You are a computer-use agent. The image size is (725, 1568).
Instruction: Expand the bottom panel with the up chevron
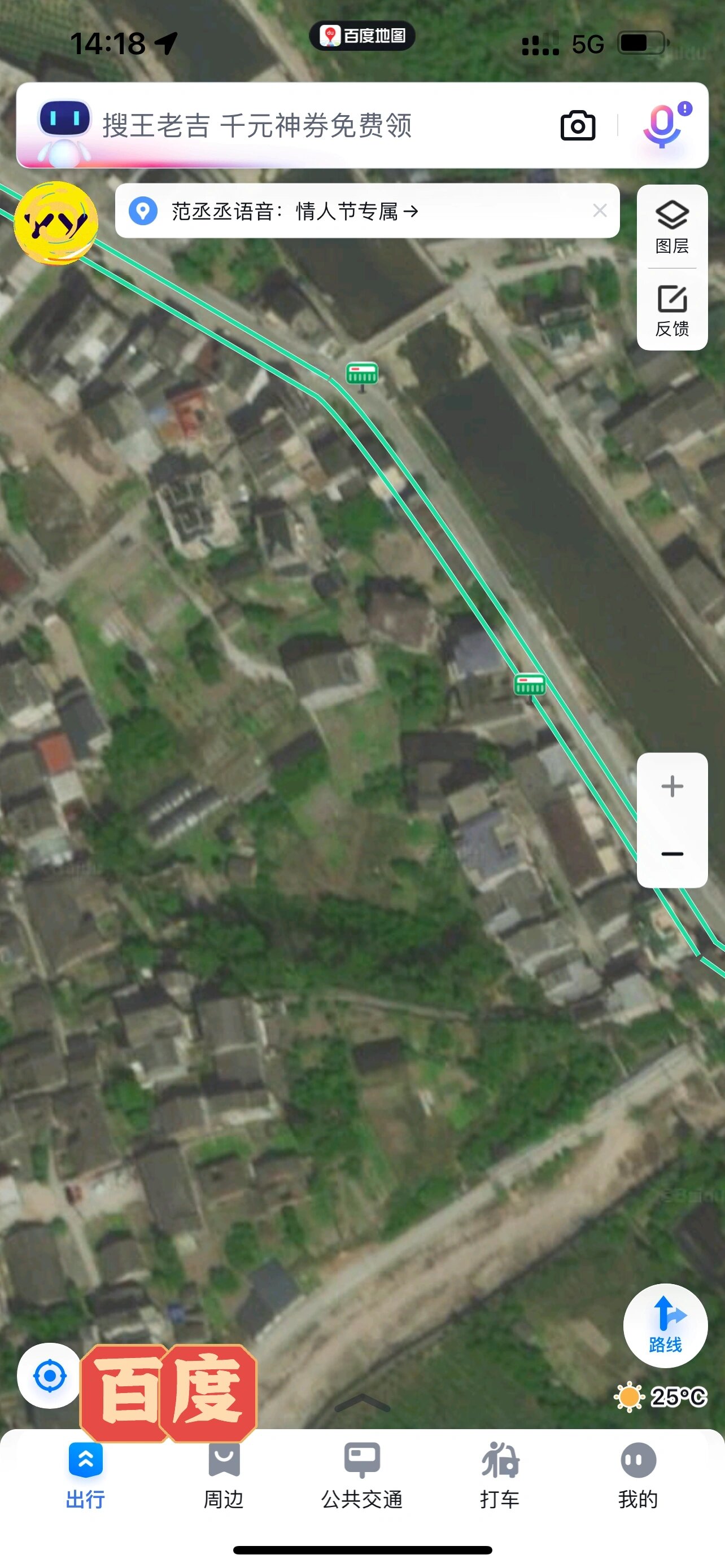[362, 1403]
